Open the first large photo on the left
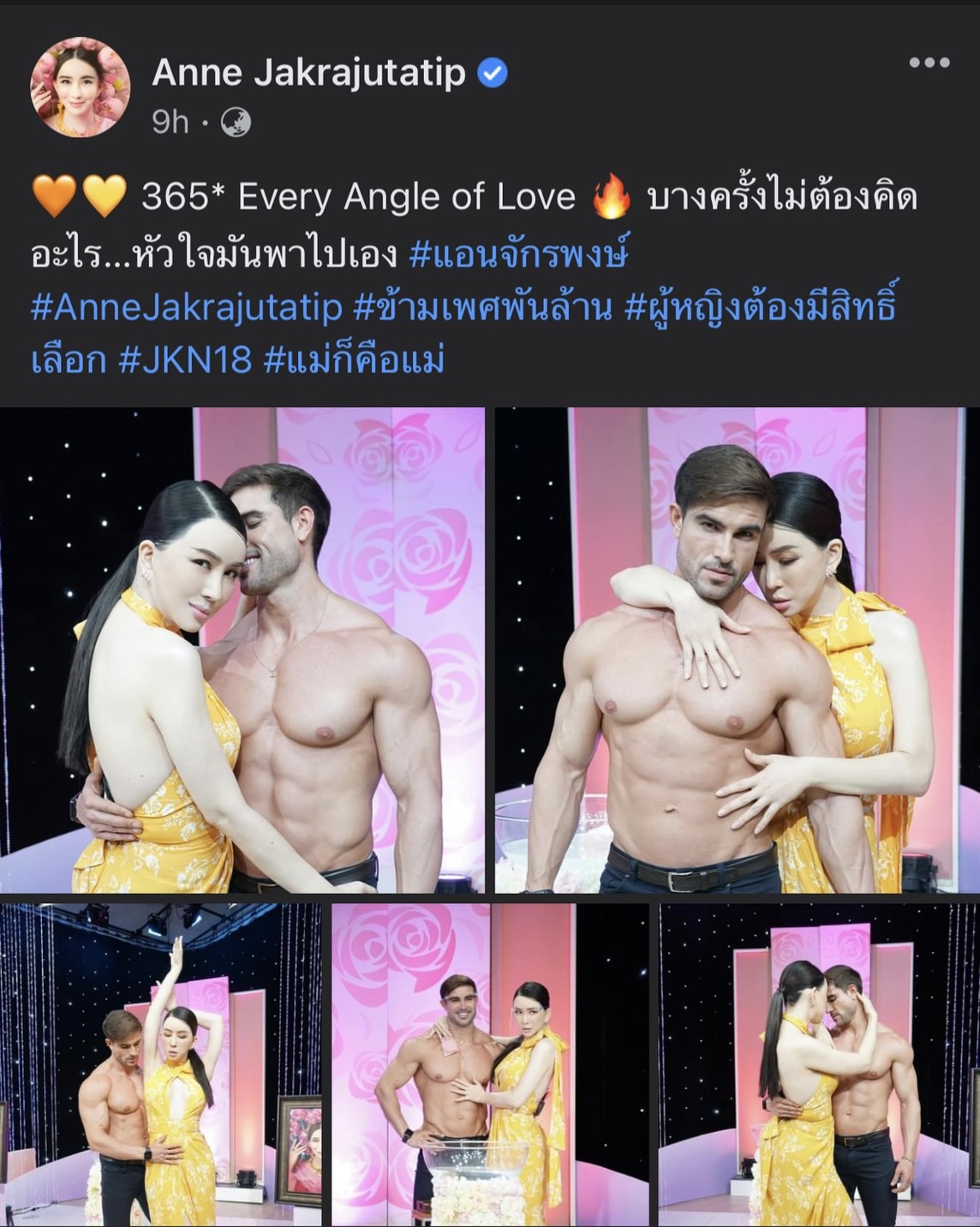This screenshot has height=1227, width=980. tap(242, 651)
